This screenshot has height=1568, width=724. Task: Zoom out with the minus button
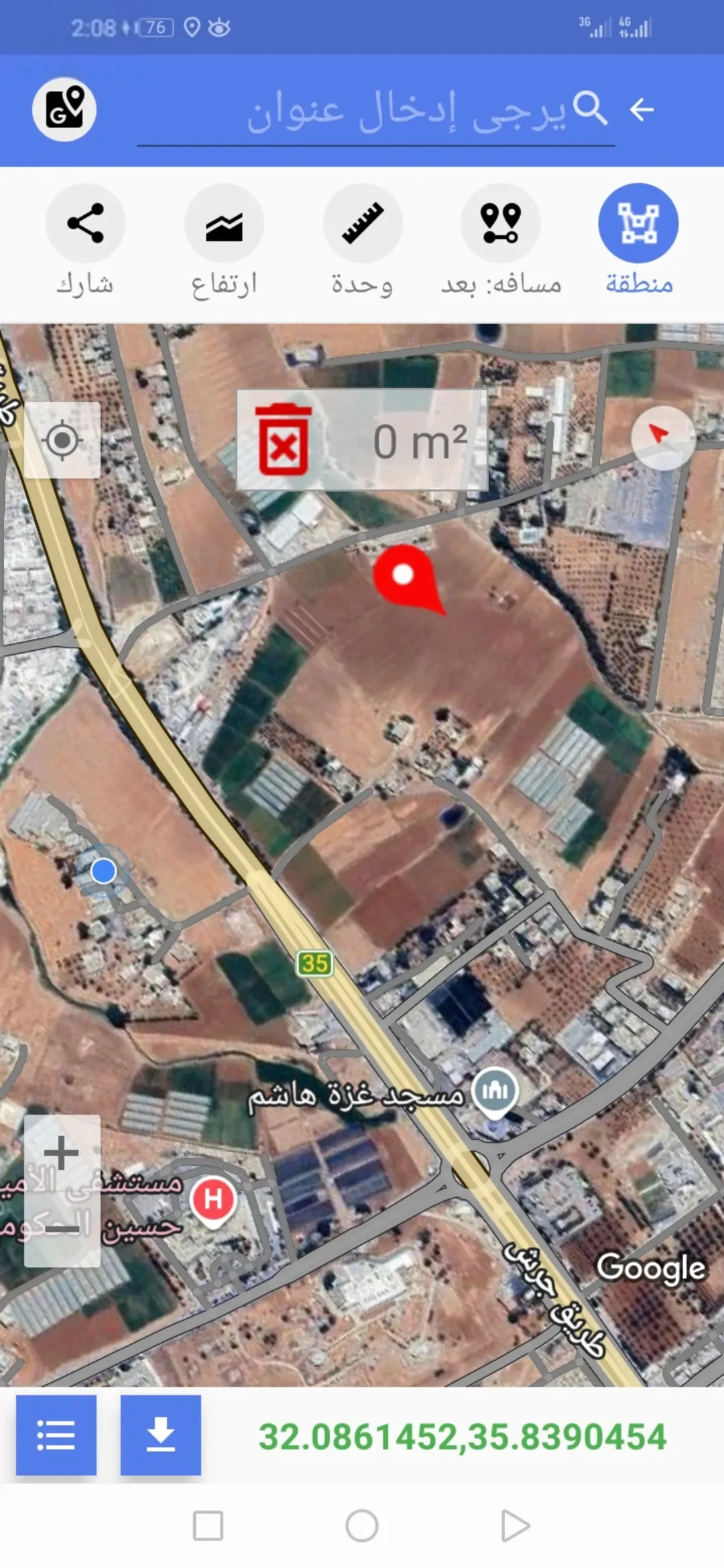point(62,1229)
